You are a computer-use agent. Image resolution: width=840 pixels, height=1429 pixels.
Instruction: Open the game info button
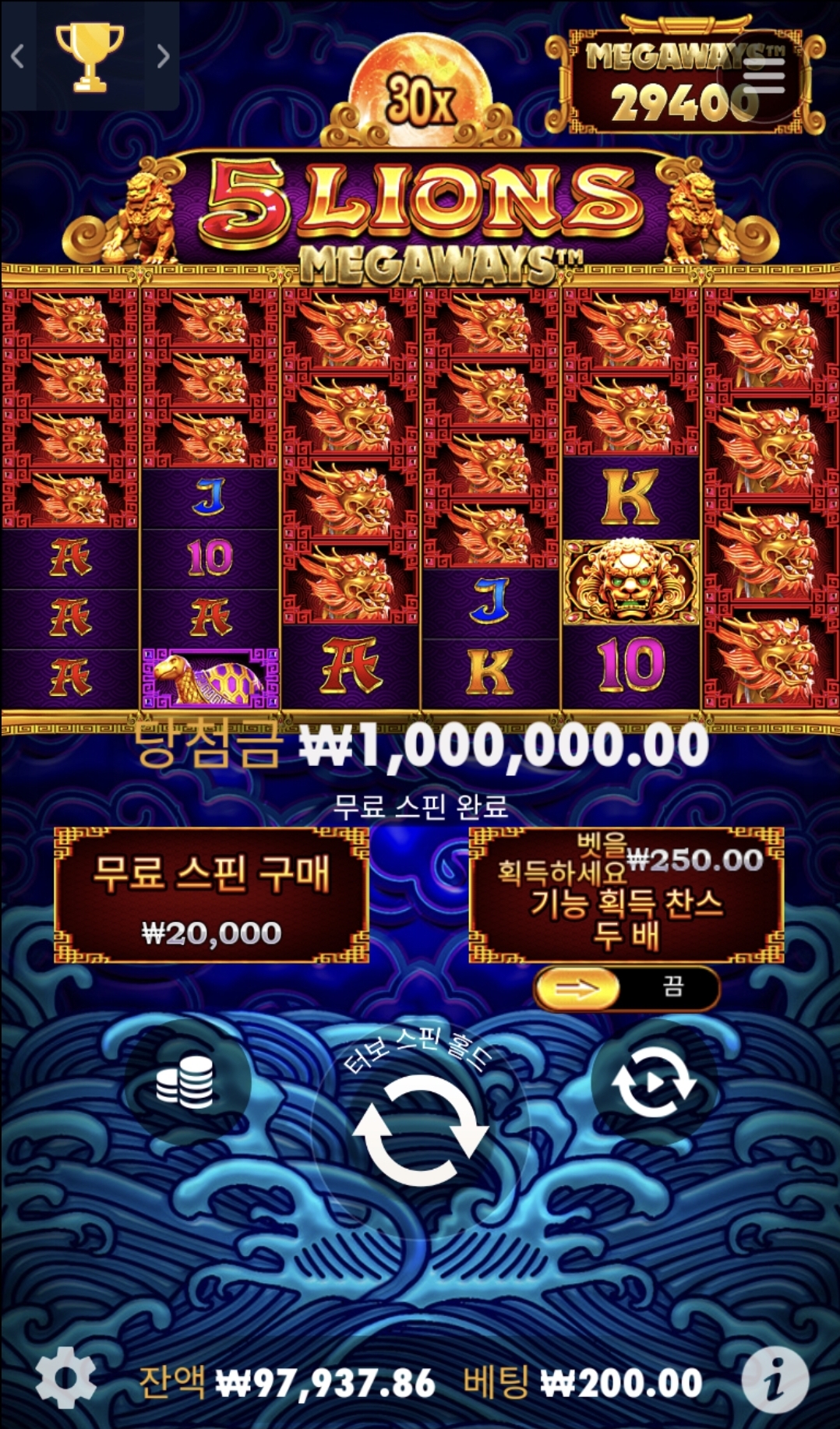[774, 1380]
